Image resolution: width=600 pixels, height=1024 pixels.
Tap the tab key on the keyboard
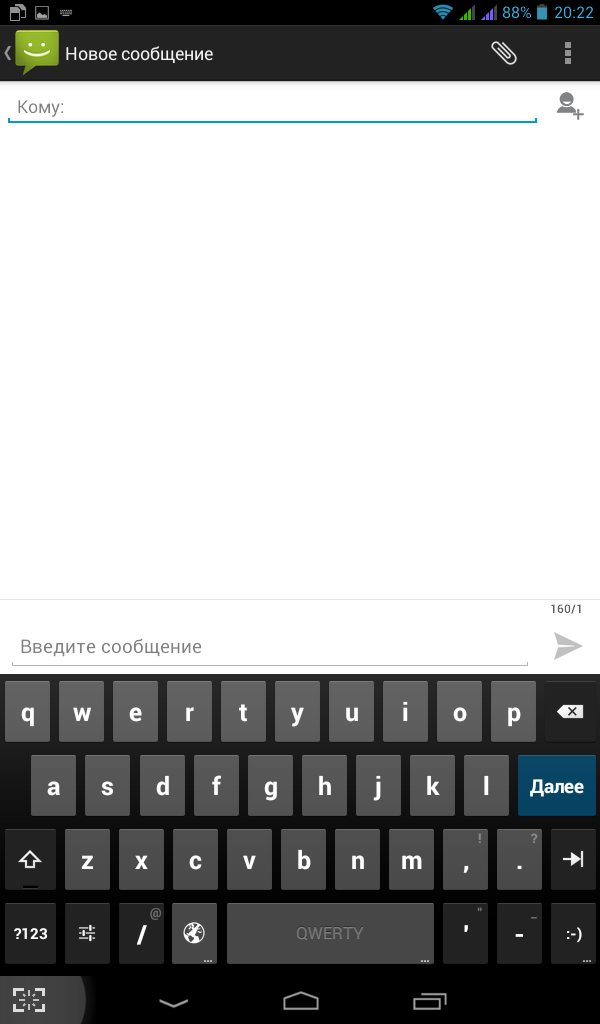pos(573,859)
